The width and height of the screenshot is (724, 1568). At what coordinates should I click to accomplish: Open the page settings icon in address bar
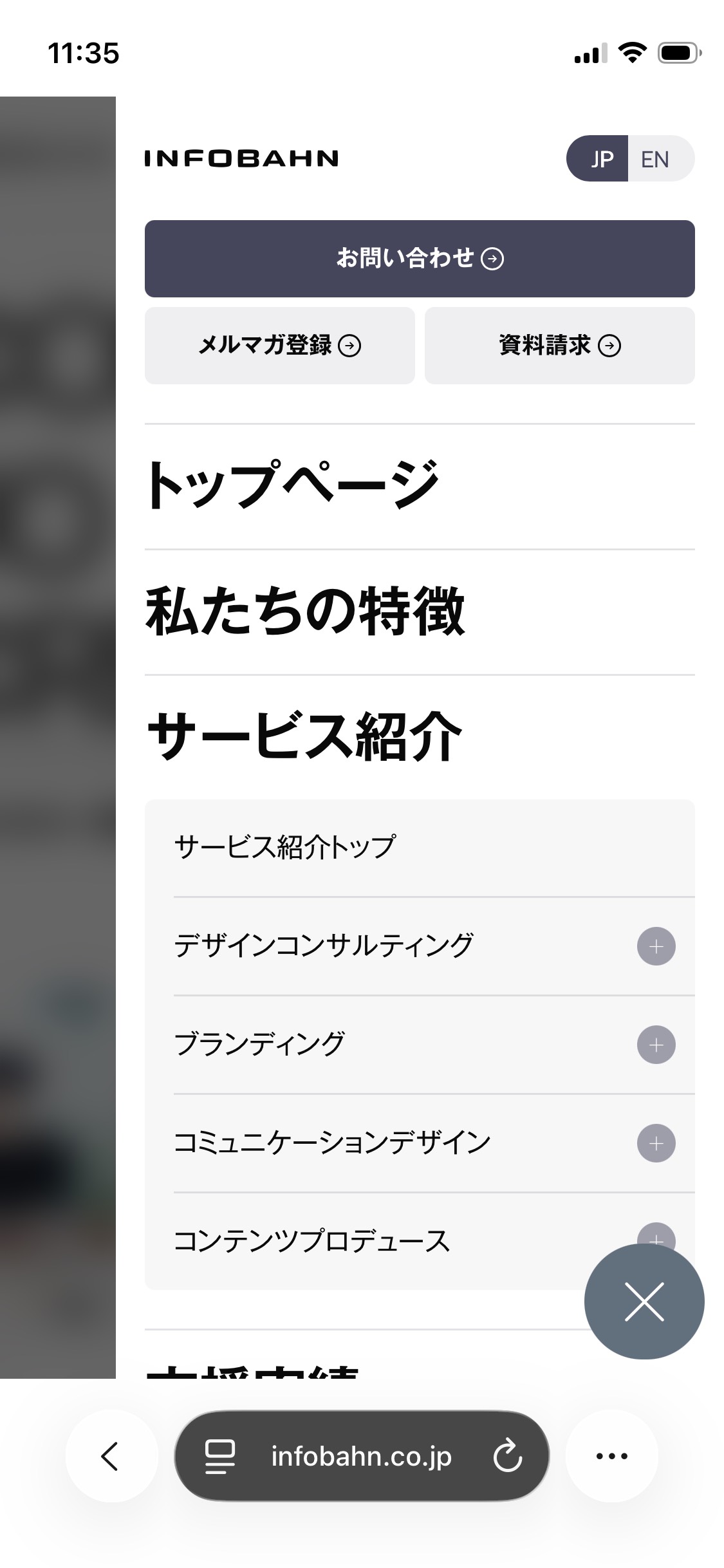click(x=219, y=1456)
